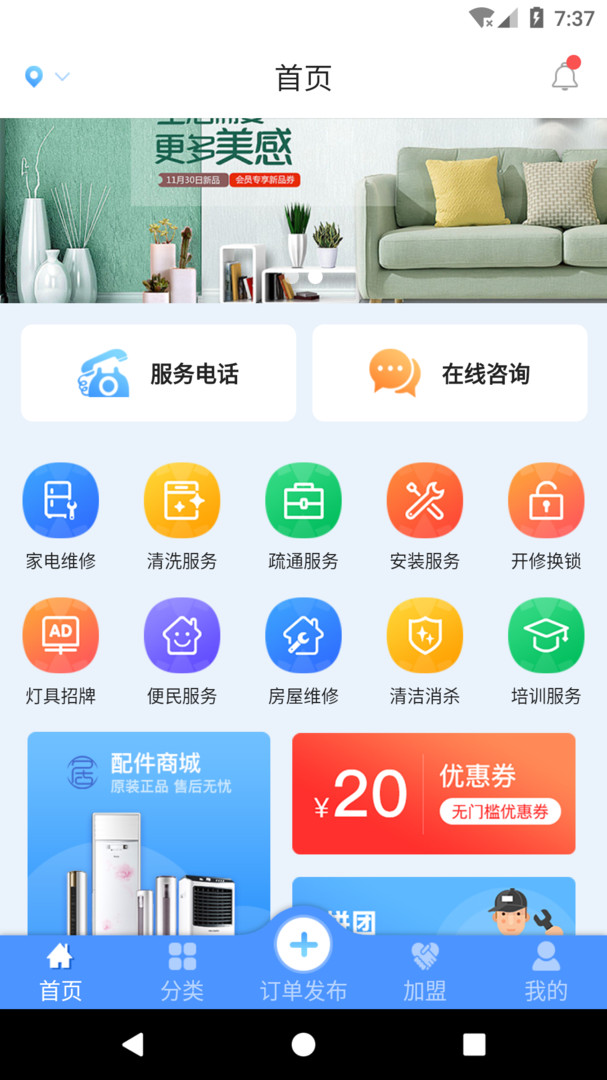Open the location selector dropdown

(46, 77)
